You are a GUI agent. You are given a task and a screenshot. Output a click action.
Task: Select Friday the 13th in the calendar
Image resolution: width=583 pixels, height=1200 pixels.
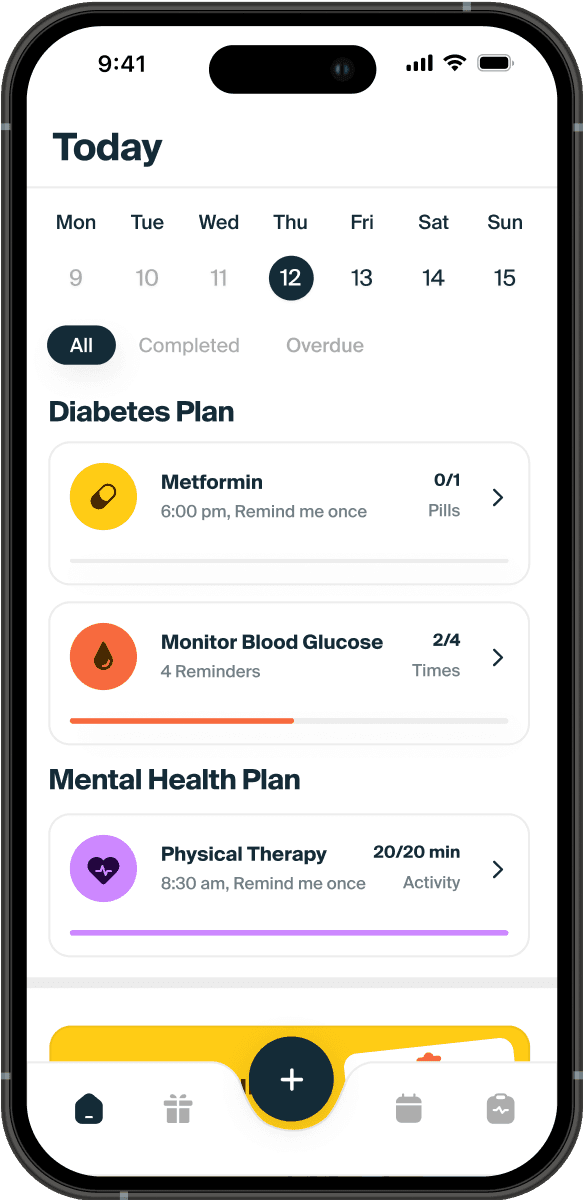coord(362,278)
